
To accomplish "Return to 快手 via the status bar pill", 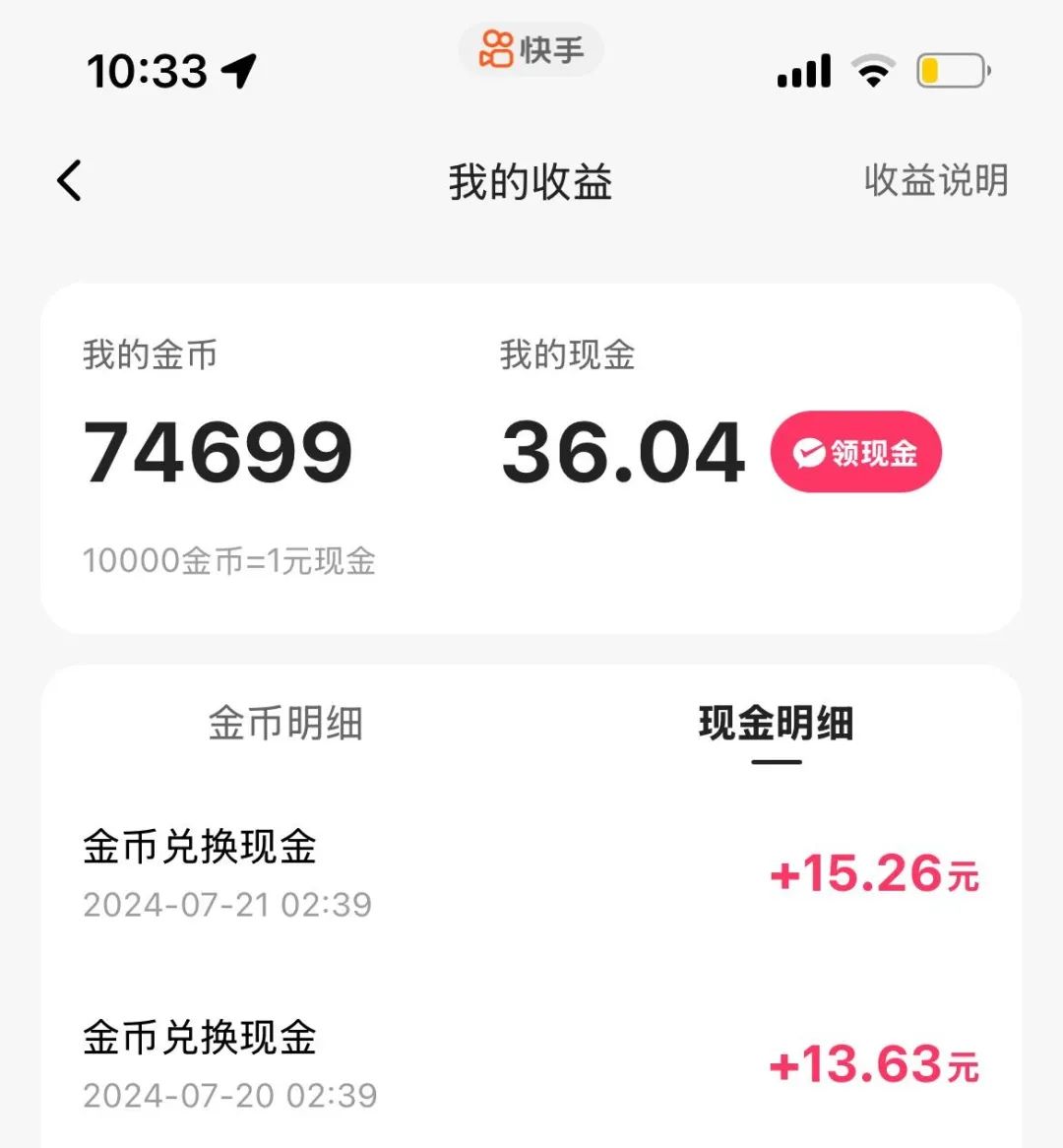I will [x=531, y=49].
